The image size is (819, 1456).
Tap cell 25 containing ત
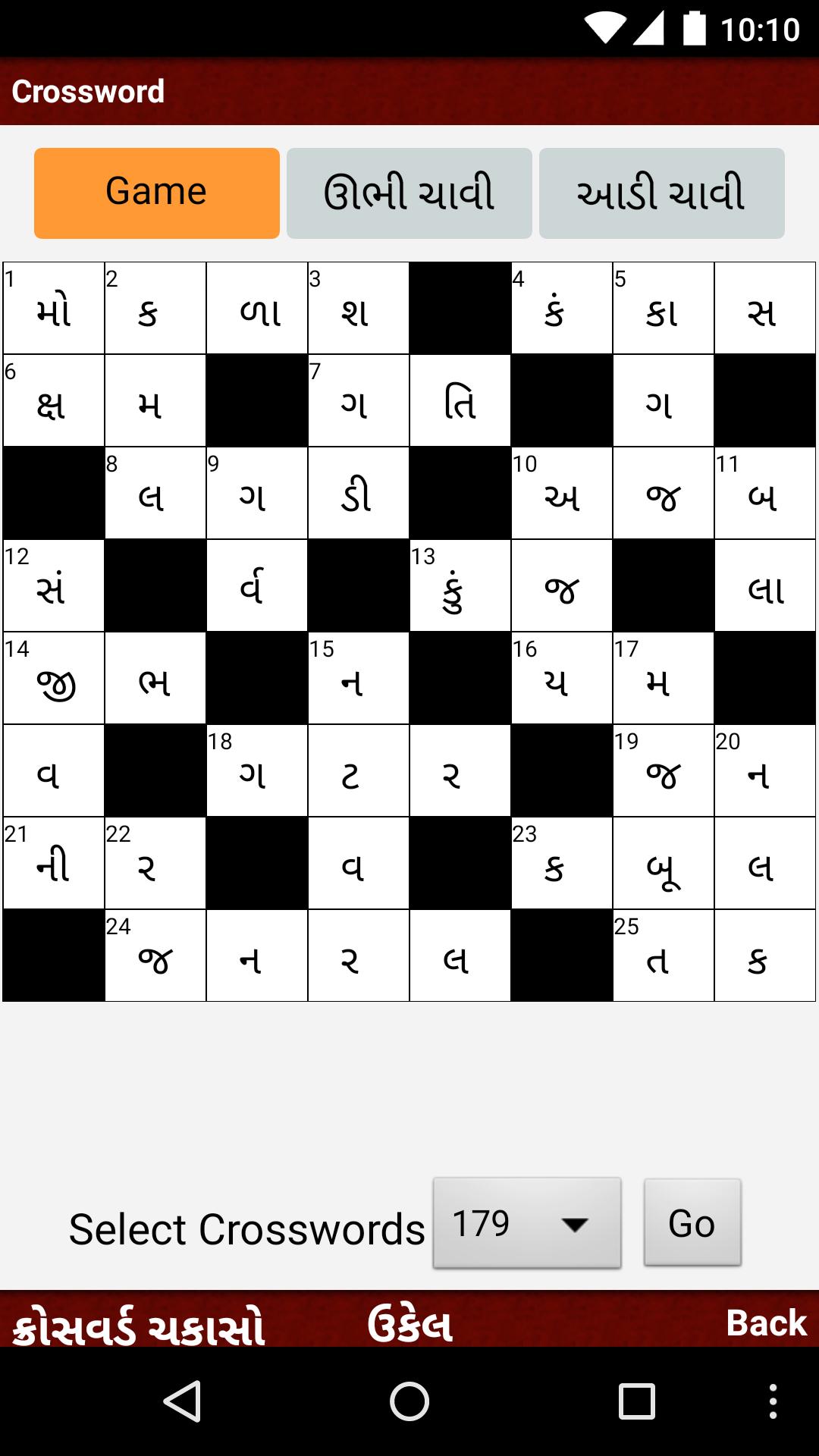pyautogui.click(x=664, y=955)
